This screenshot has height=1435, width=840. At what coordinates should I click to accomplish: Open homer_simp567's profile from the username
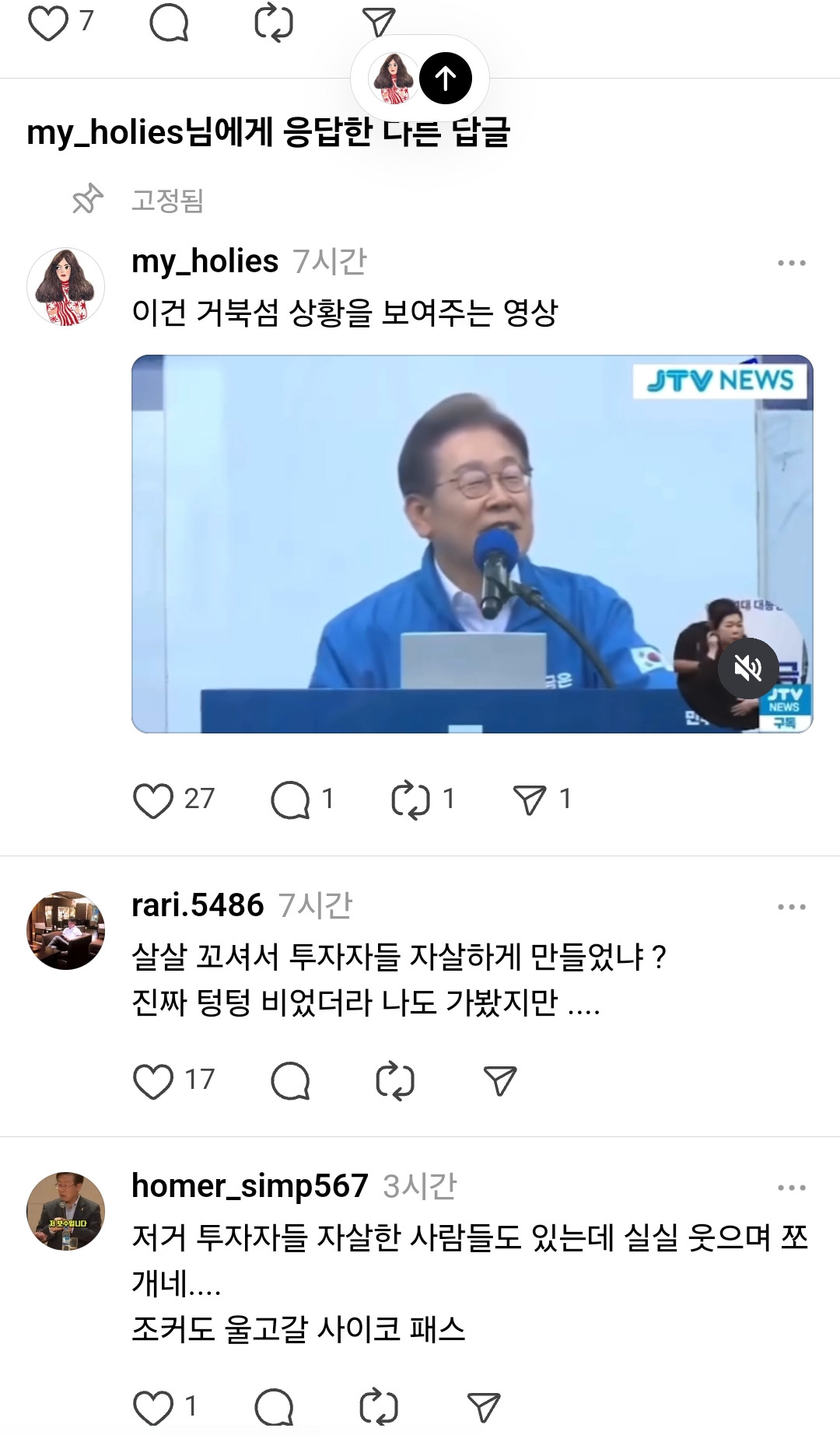click(250, 1186)
